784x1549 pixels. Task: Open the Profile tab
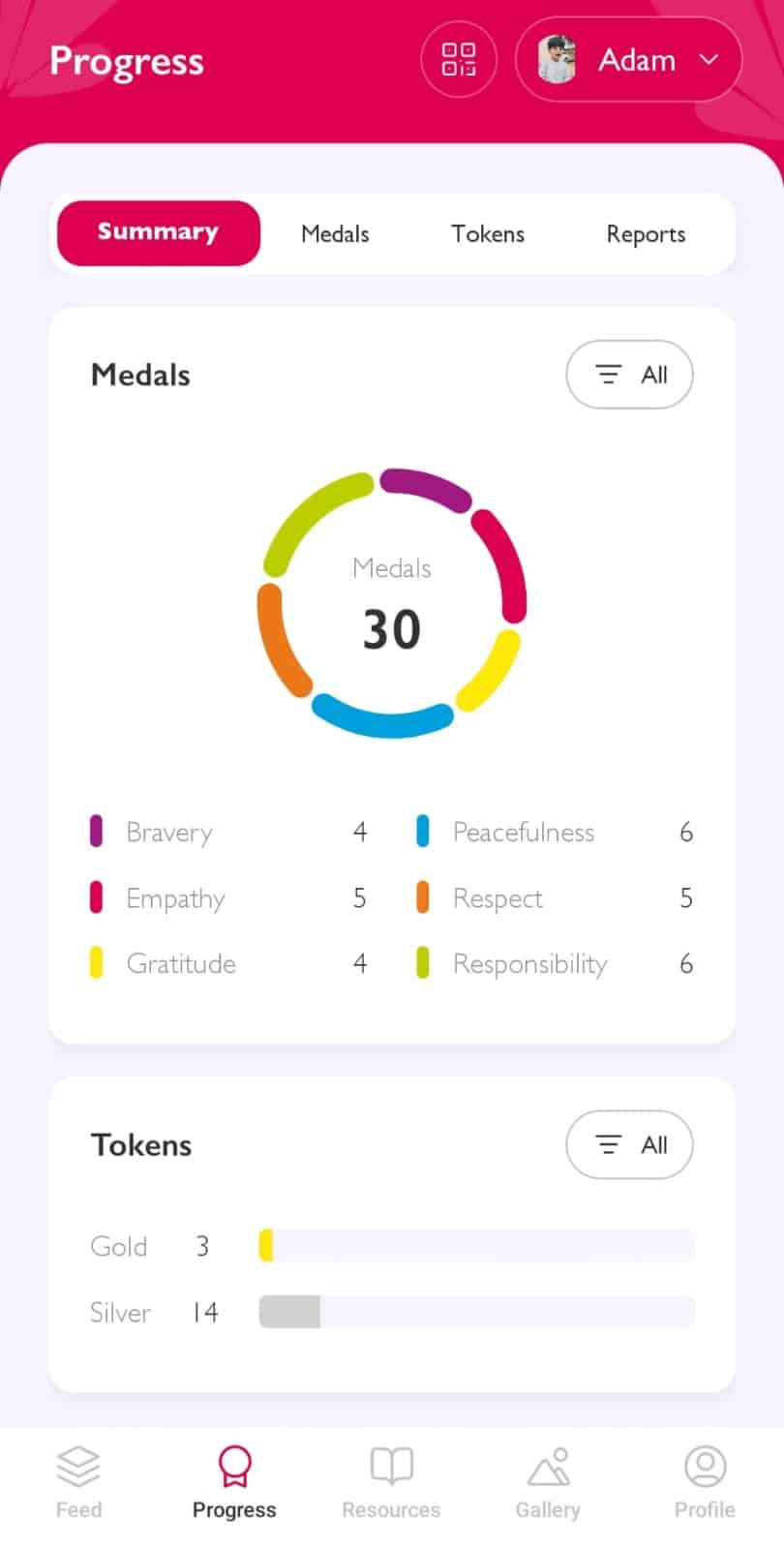pos(705,1481)
